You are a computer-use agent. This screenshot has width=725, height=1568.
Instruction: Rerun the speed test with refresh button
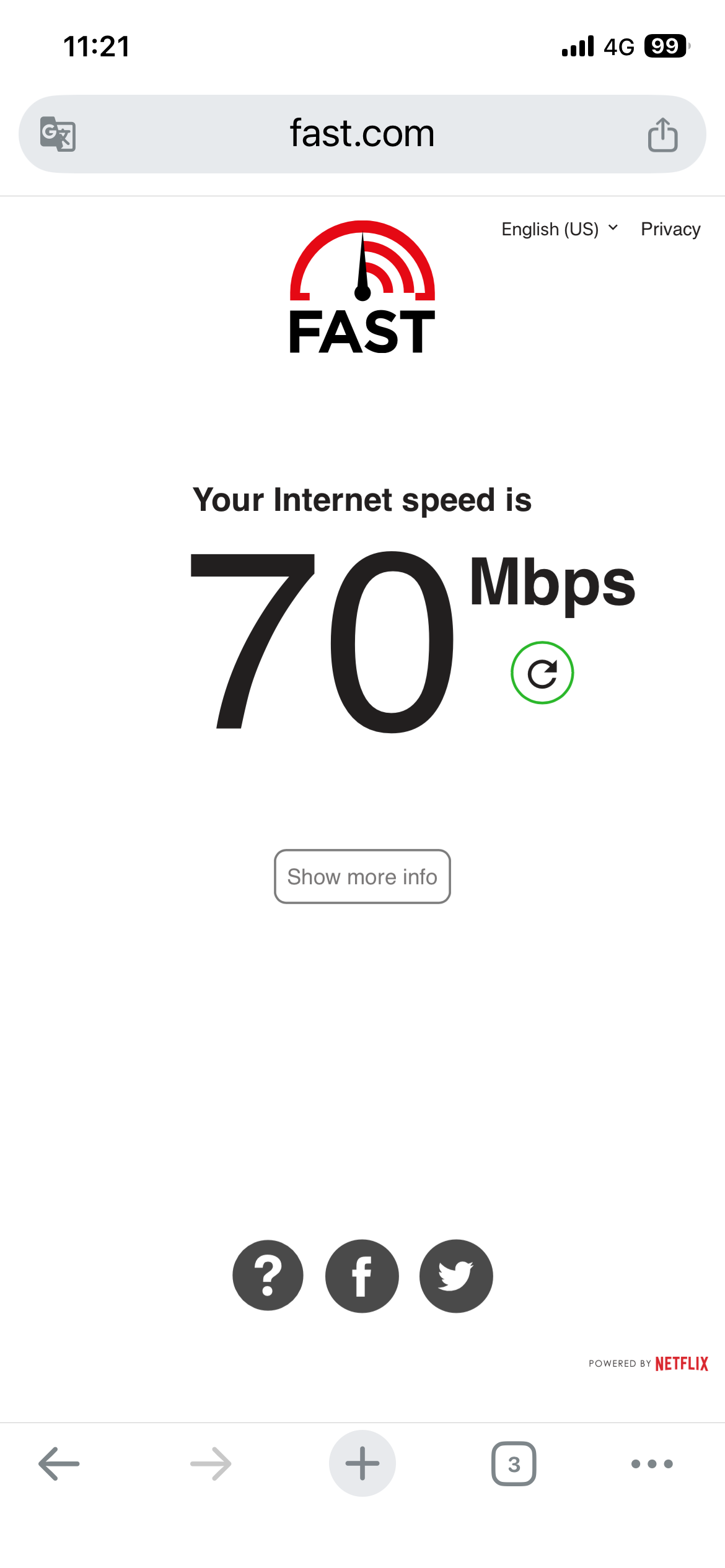pyautogui.click(x=542, y=673)
